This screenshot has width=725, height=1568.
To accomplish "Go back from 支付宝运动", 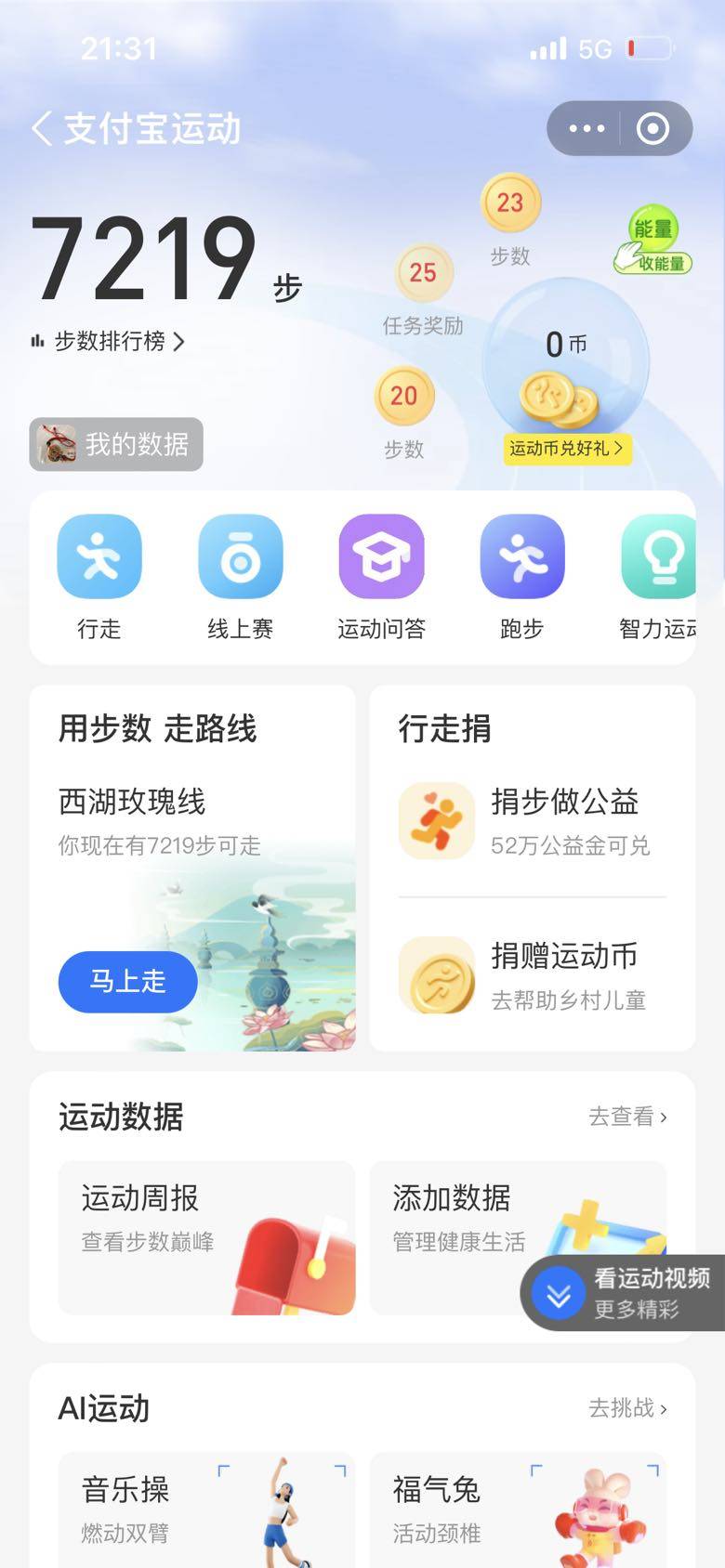I will click(x=42, y=128).
